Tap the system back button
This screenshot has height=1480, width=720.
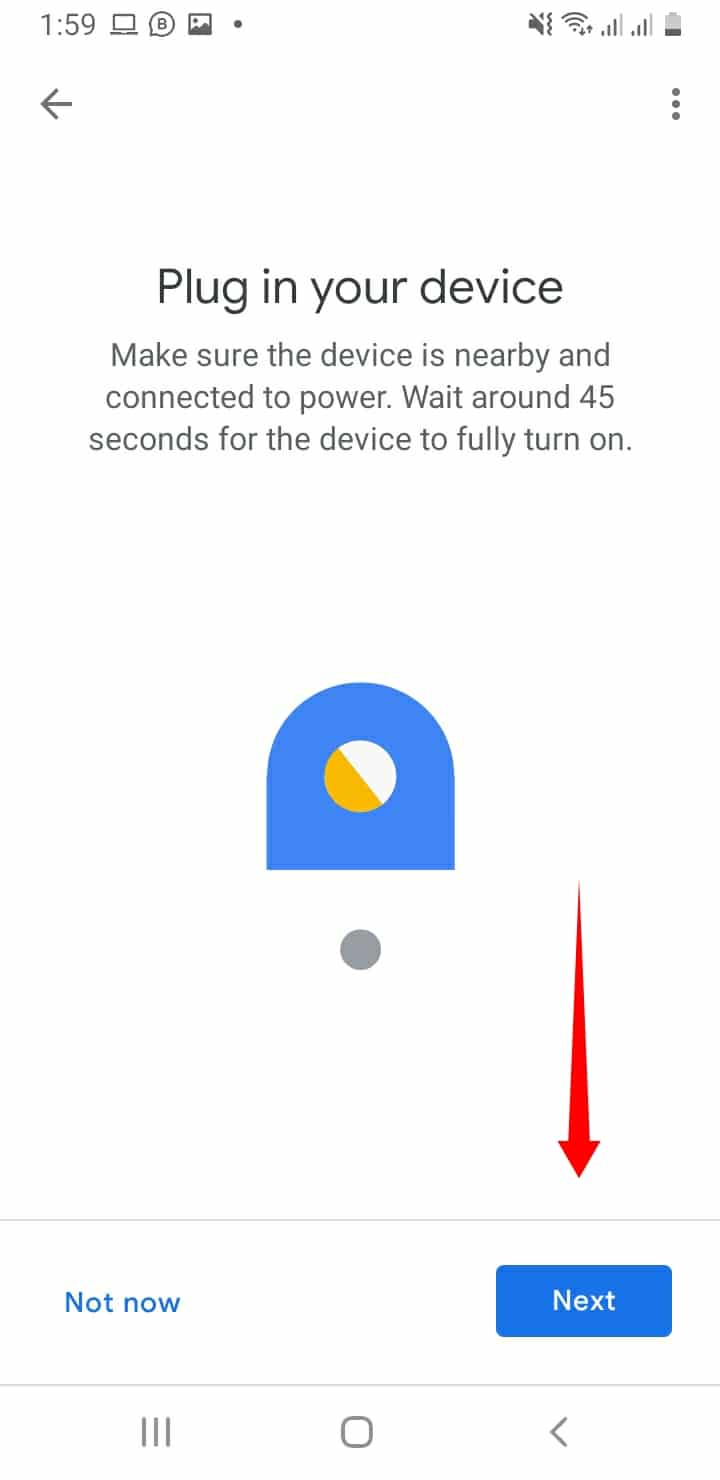[x=559, y=1432]
